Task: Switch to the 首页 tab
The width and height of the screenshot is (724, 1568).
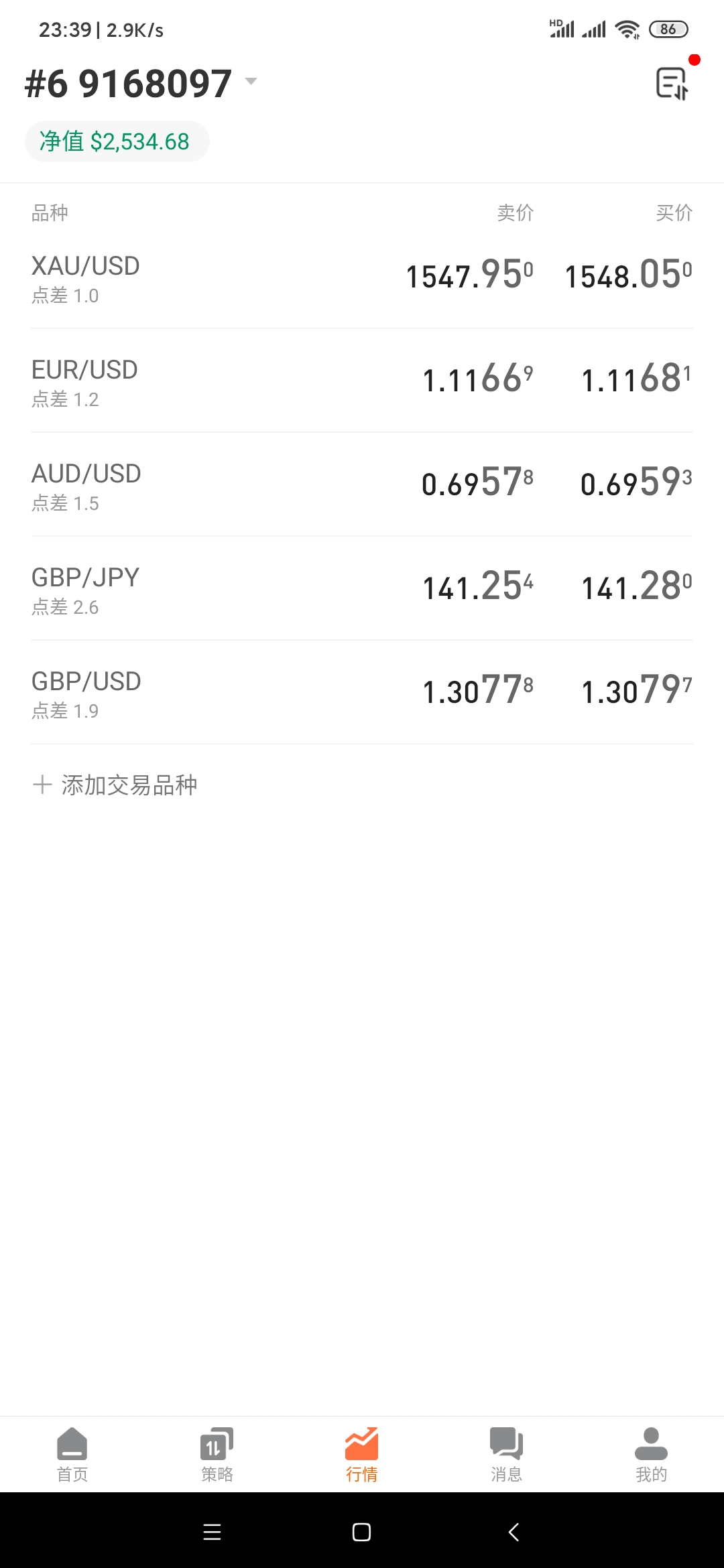Action: point(72,1455)
